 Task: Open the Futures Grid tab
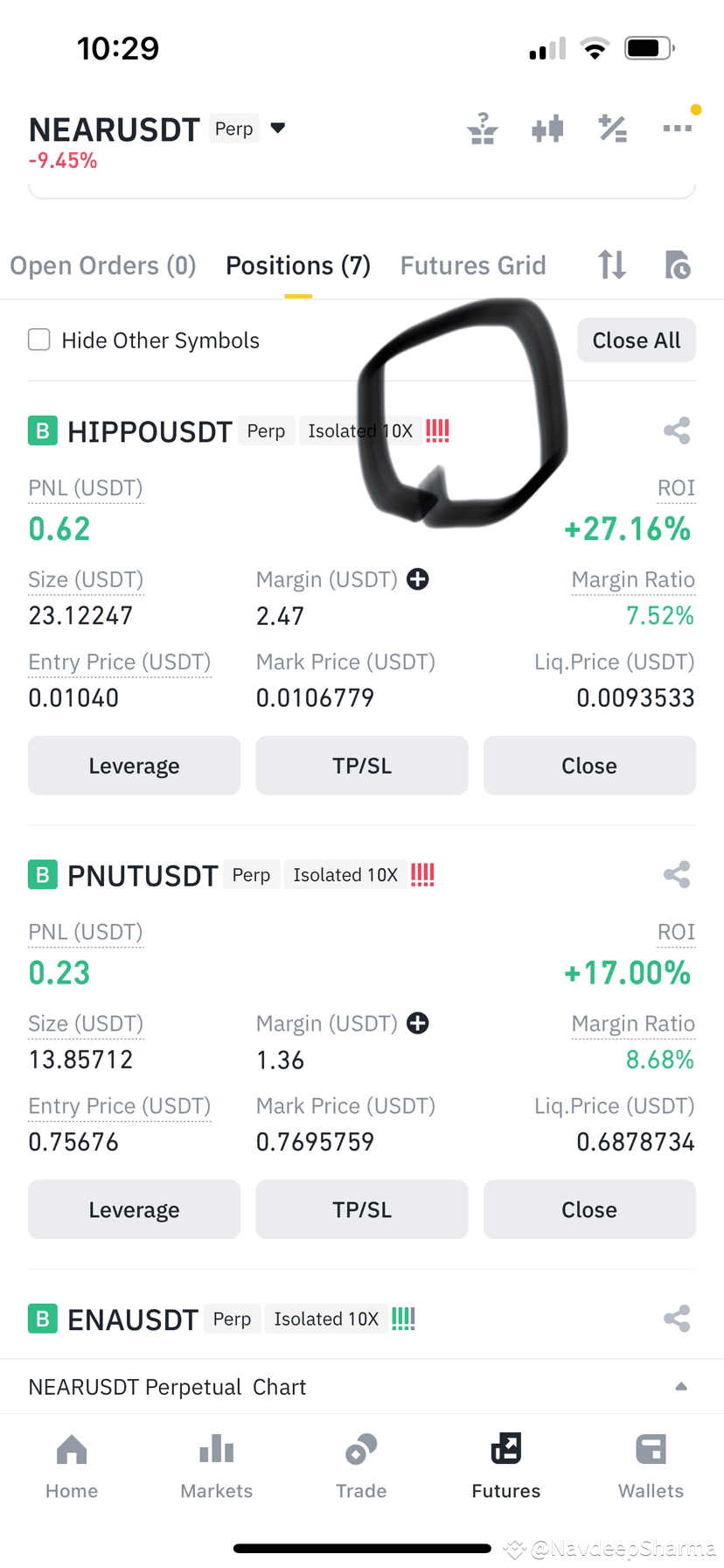pyautogui.click(x=473, y=265)
